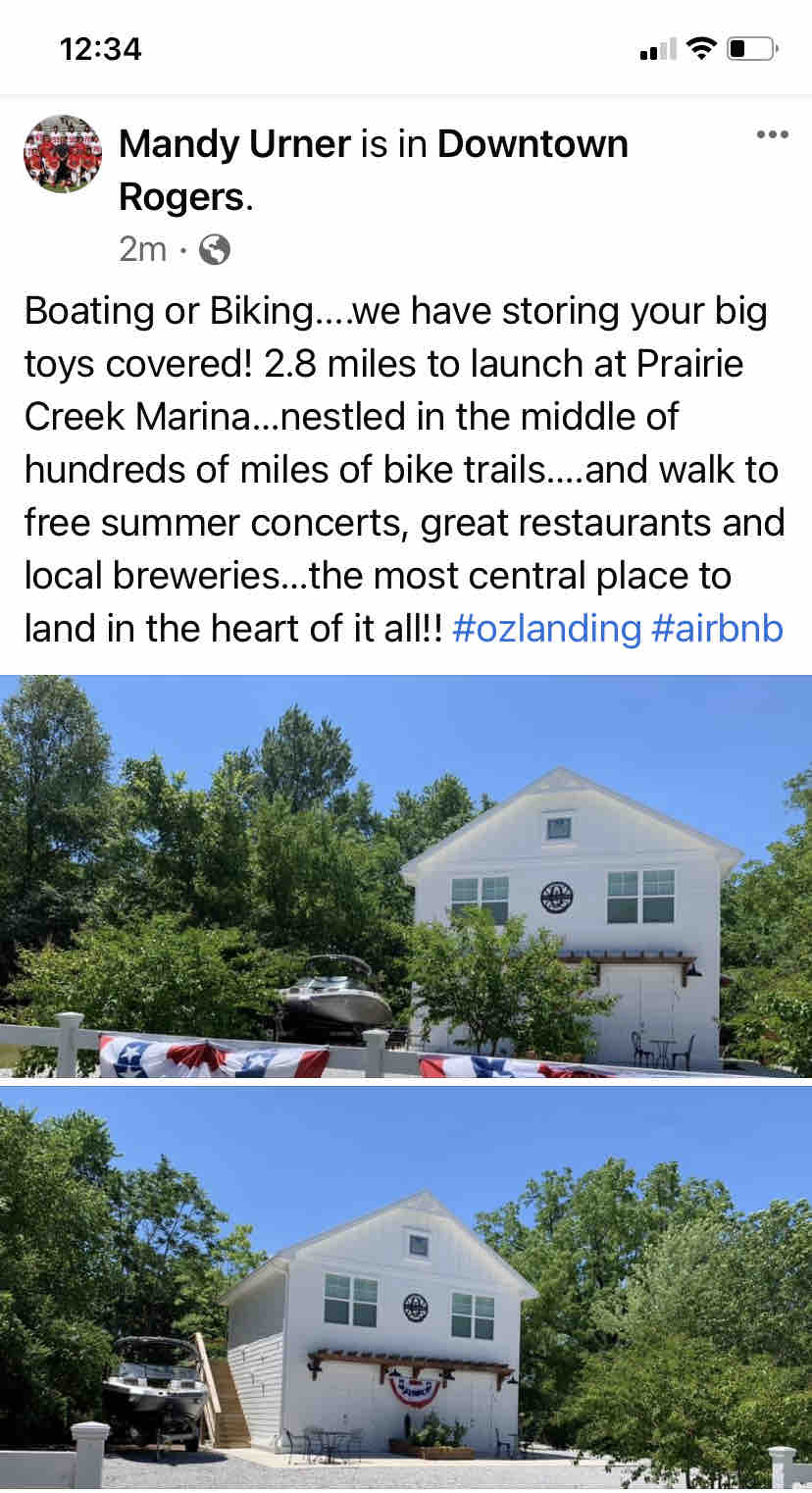The width and height of the screenshot is (812, 1493).
Task: Open Mandy Urner's profile picture
Action: tap(63, 154)
